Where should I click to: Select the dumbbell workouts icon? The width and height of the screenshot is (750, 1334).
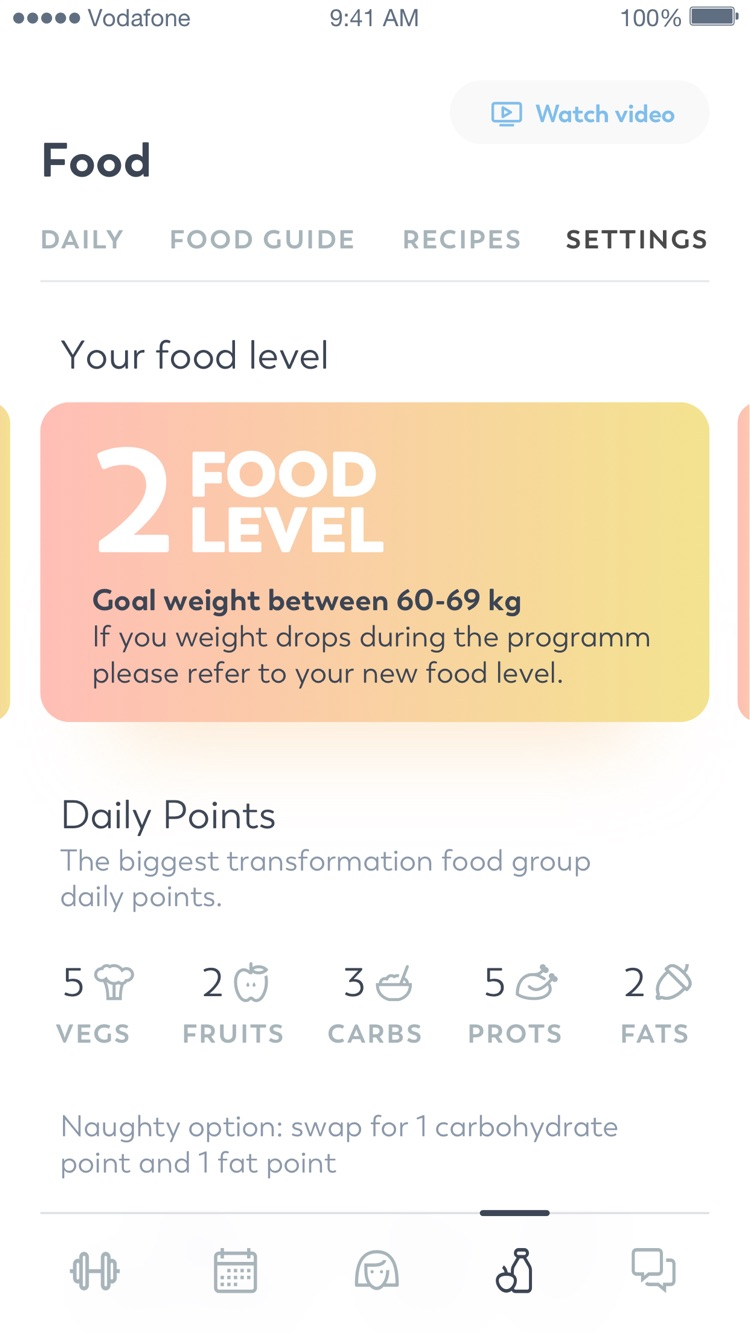point(95,1270)
